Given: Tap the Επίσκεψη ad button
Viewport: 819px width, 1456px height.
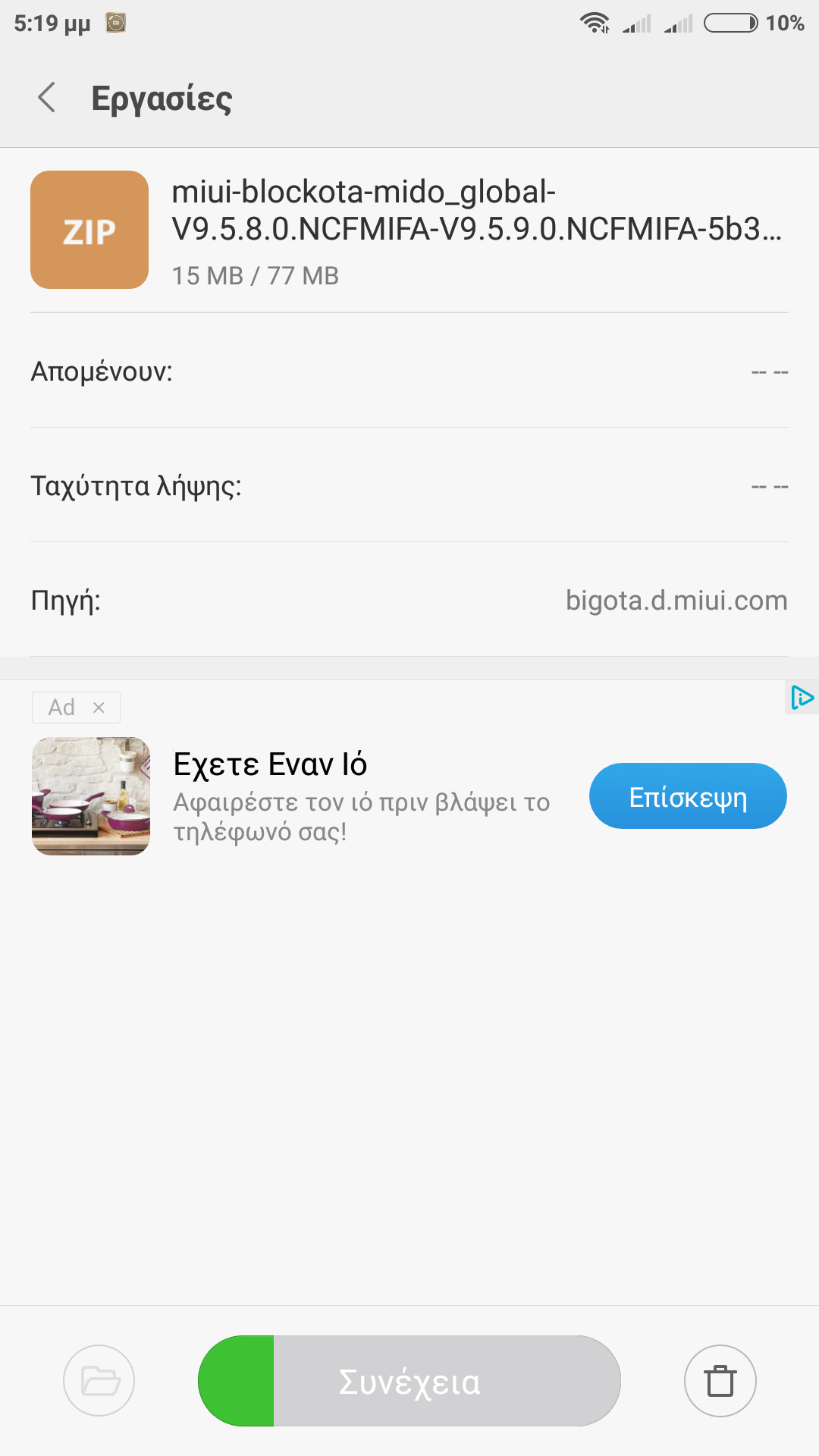Looking at the screenshot, I should click(x=688, y=796).
